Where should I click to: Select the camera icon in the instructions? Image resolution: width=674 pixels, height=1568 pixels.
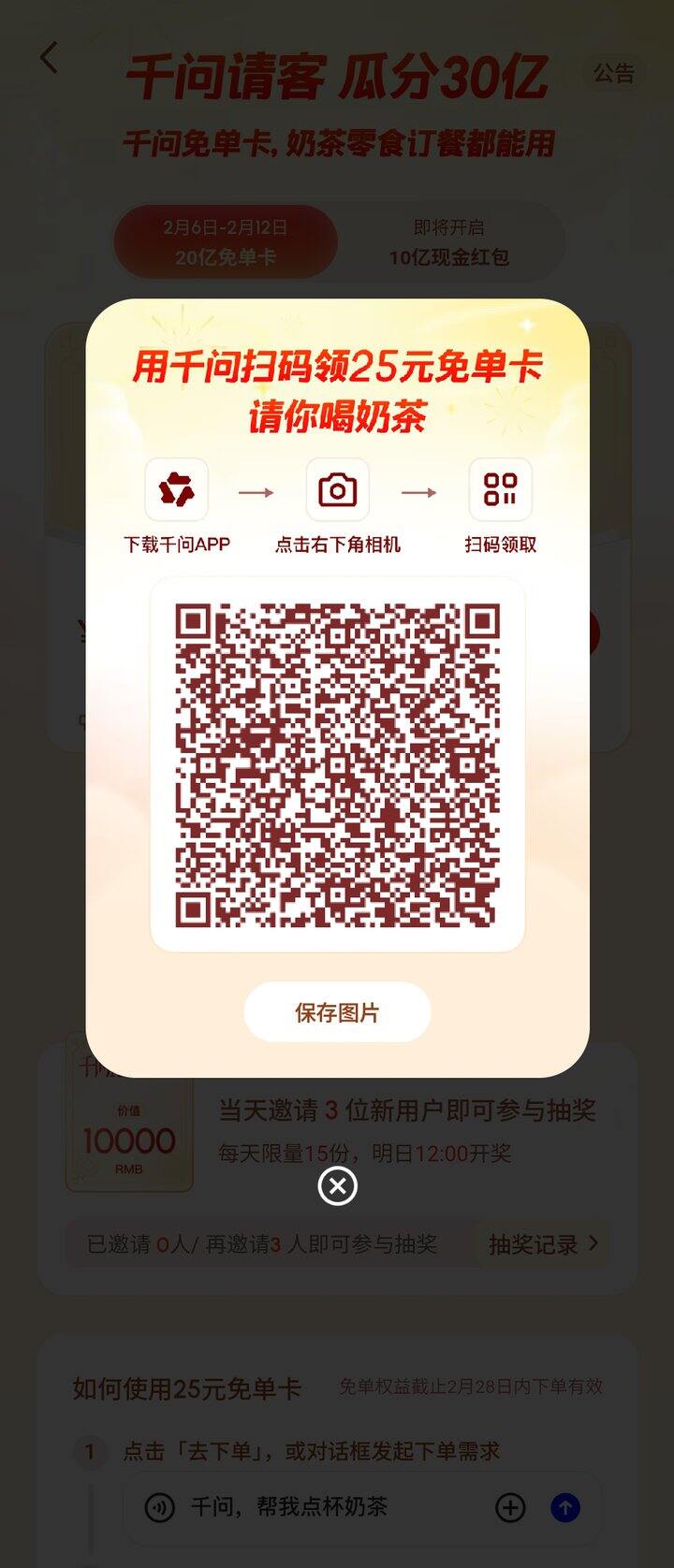click(x=337, y=489)
